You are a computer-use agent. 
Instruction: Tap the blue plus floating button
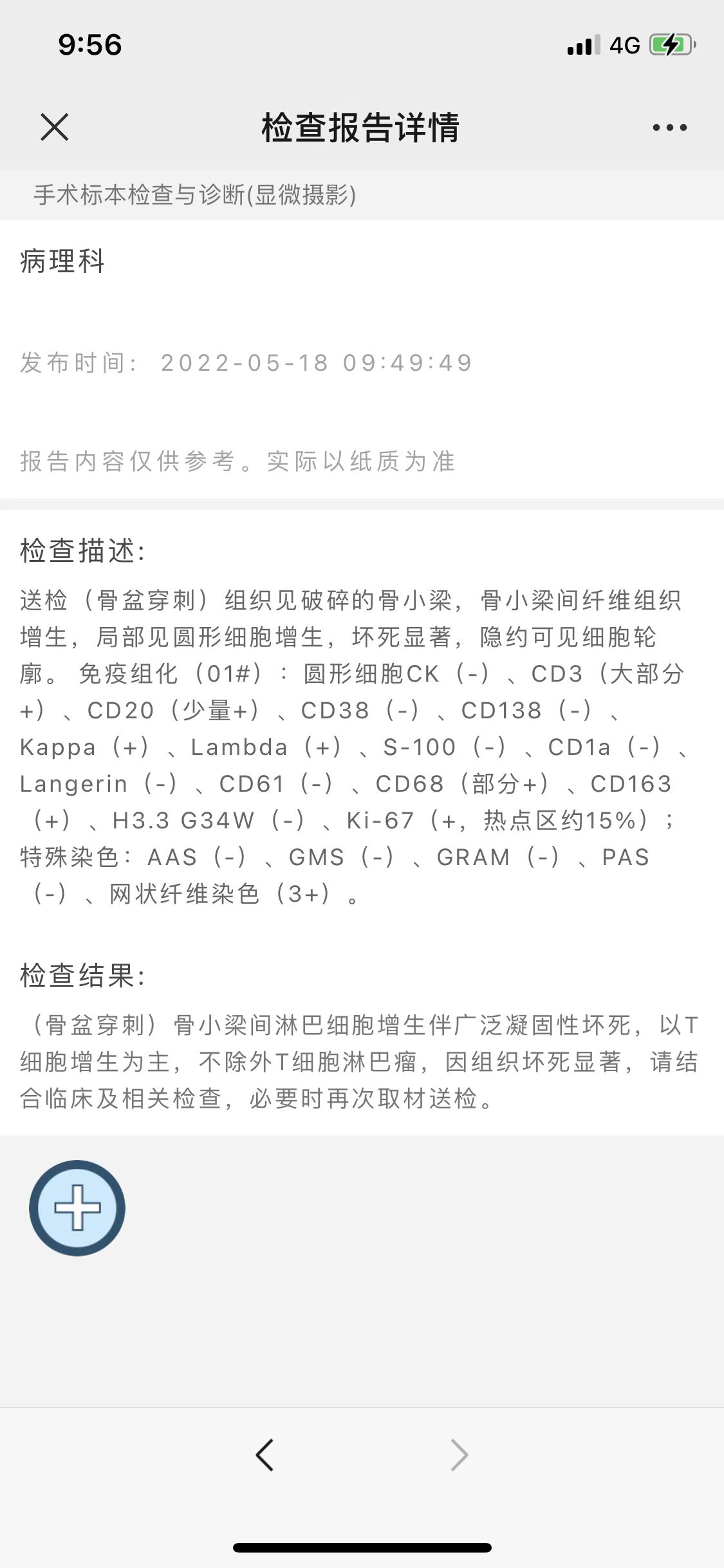point(77,1208)
